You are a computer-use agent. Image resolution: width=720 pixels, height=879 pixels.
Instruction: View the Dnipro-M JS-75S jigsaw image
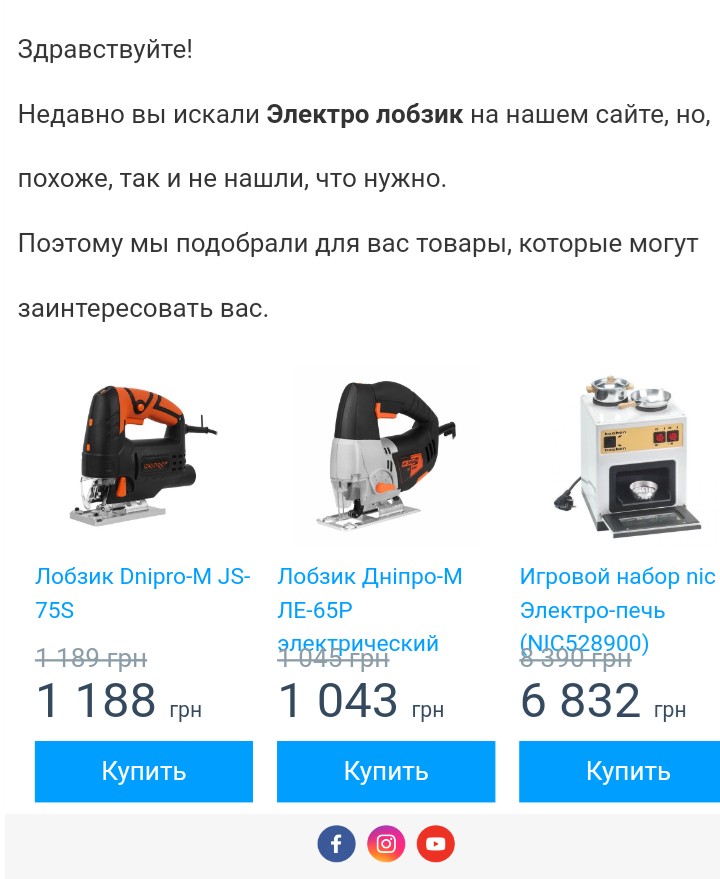(143, 455)
